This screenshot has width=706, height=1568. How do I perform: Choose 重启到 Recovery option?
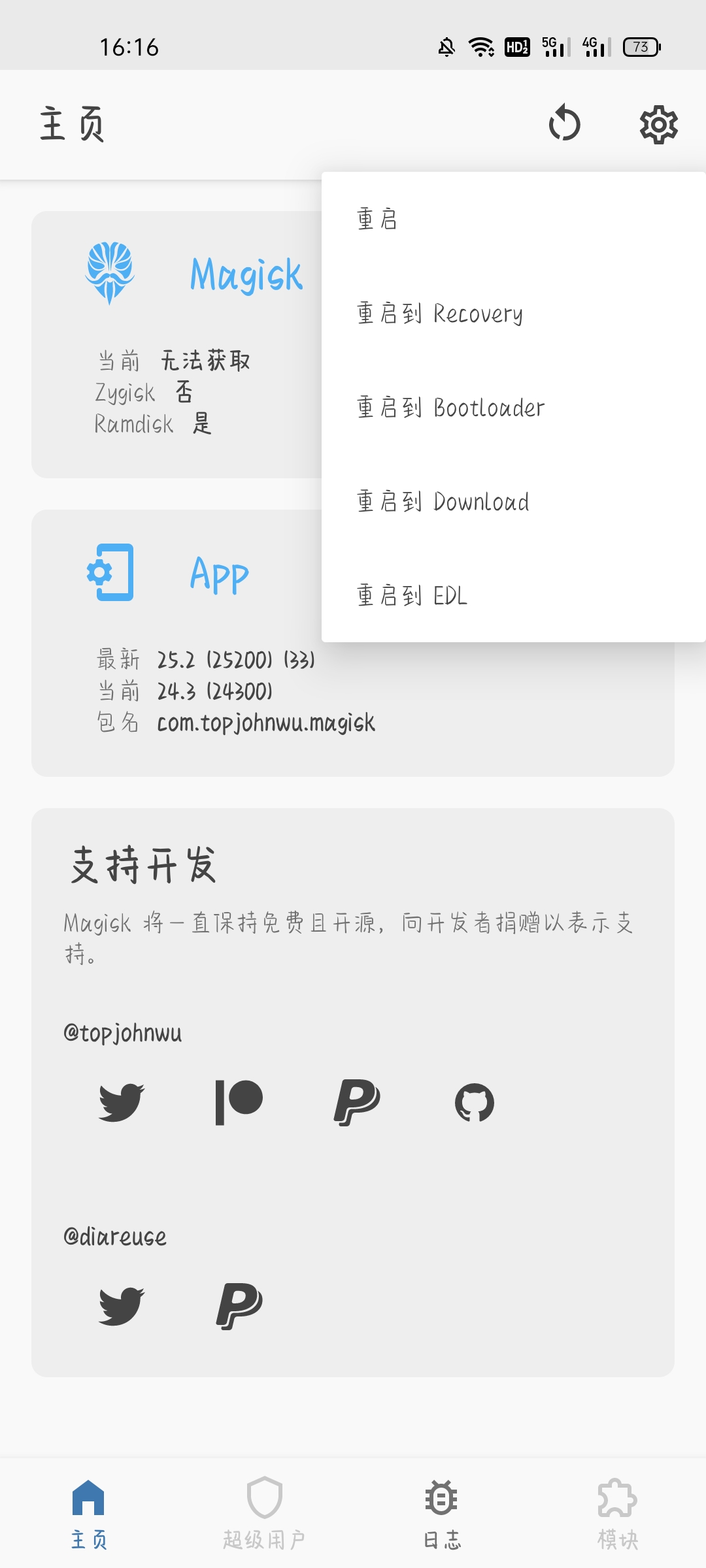[513, 314]
